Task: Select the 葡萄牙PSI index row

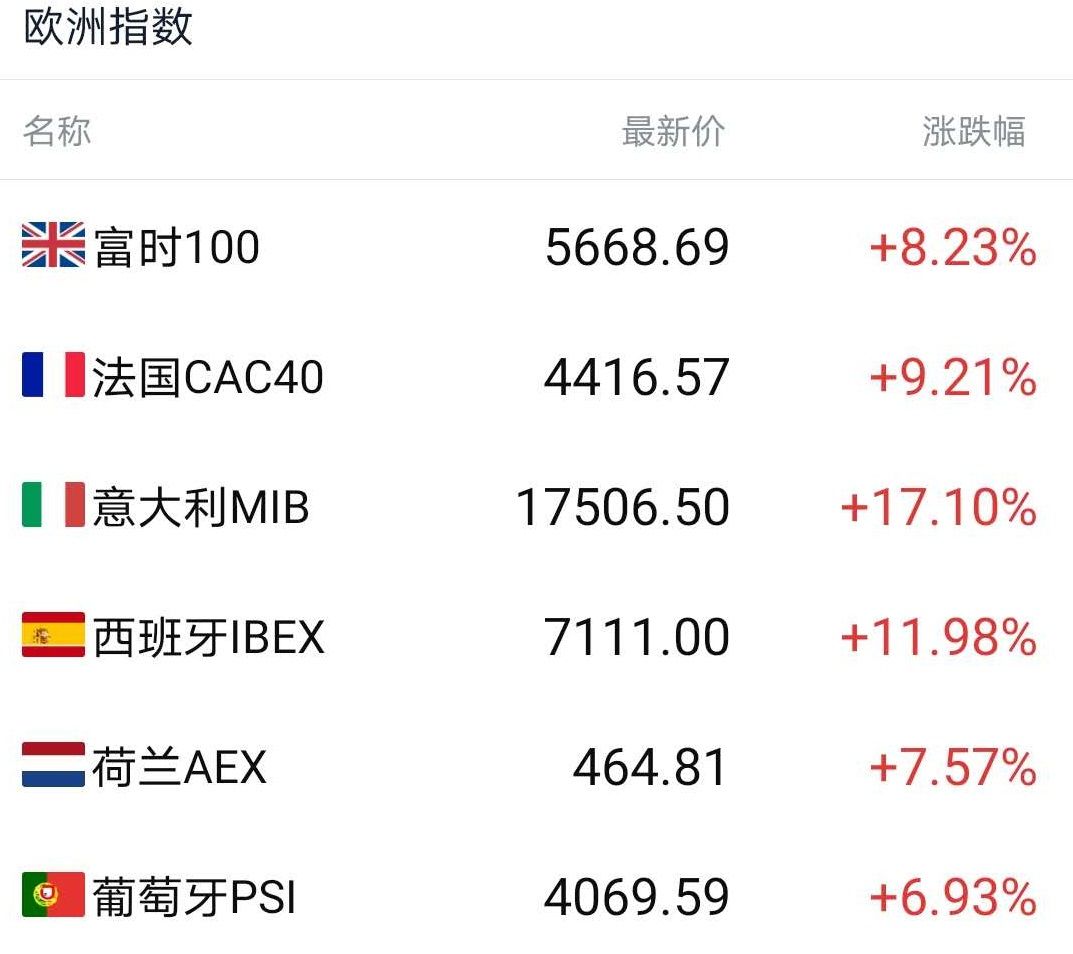Action: pos(194,897)
